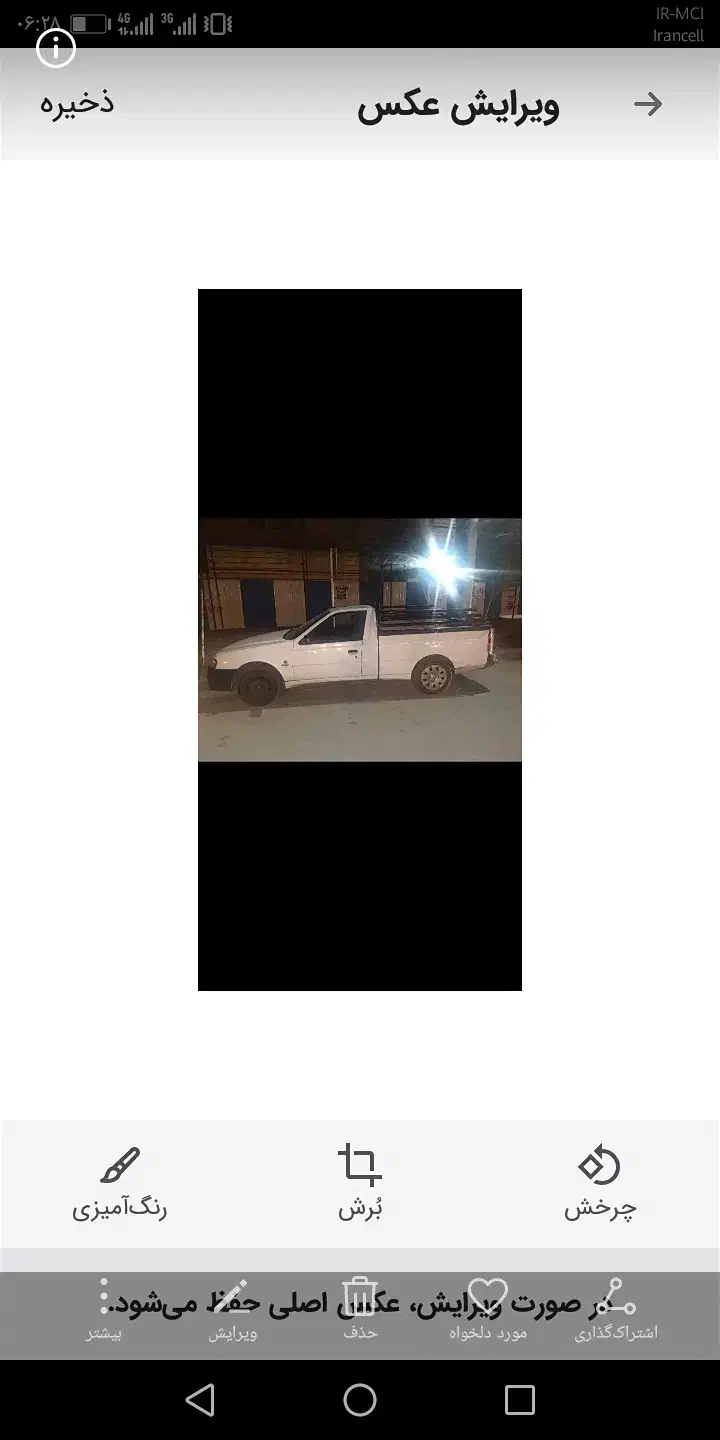Viewport: 720px width, 1440px height.
Task: Tap the system home button
Action: pyautogui.click(x=360, y=1400)
